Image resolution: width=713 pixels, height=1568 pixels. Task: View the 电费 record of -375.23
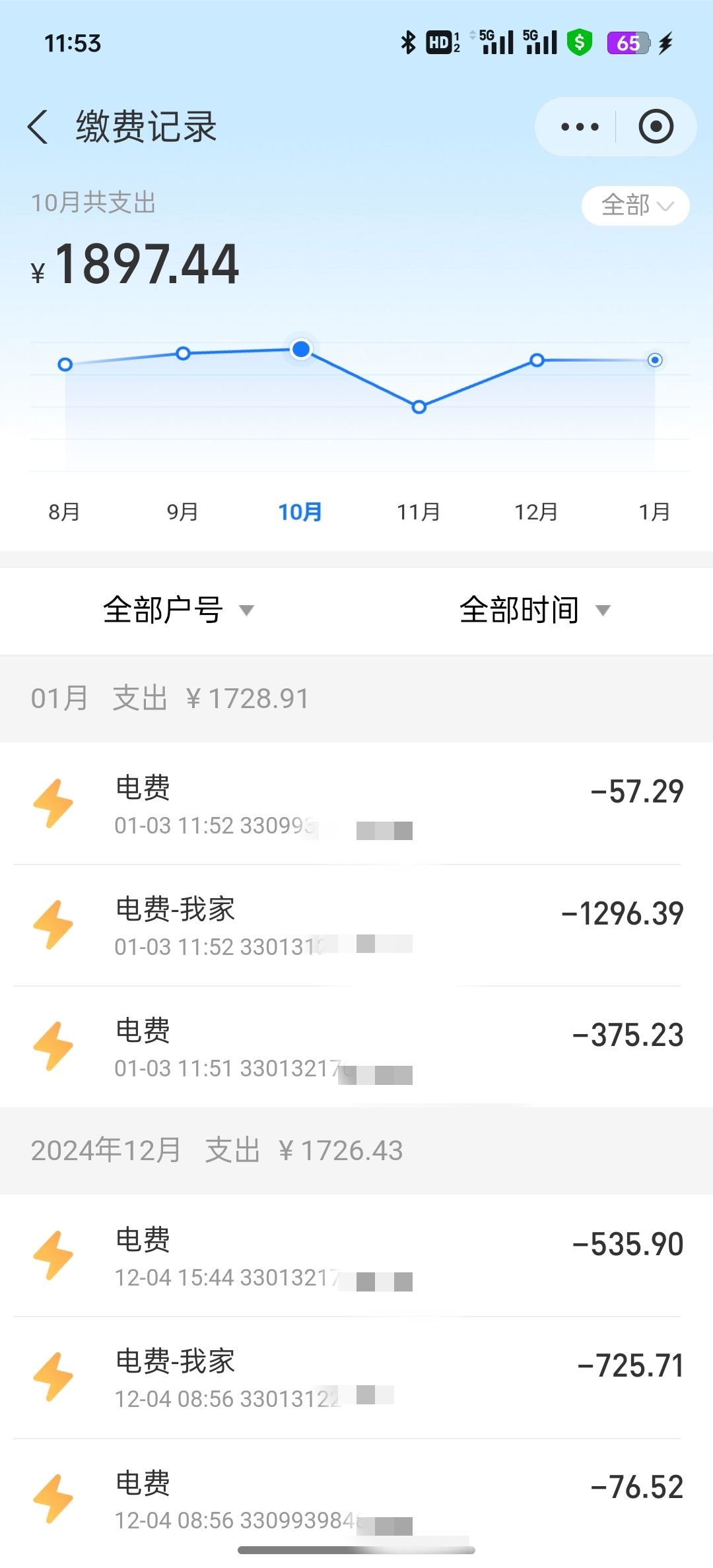coord(356,1047)
